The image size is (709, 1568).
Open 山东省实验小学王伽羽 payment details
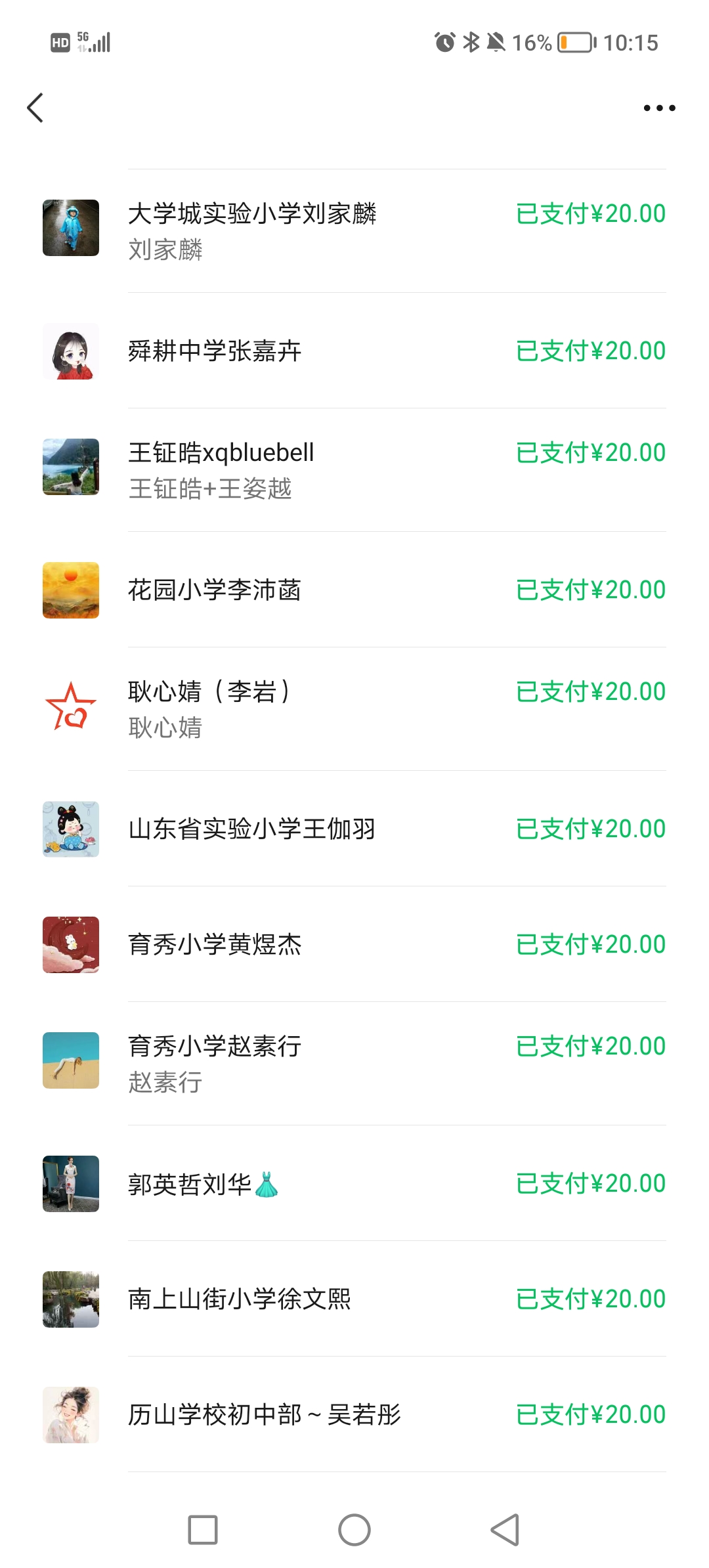click(354, 829)
